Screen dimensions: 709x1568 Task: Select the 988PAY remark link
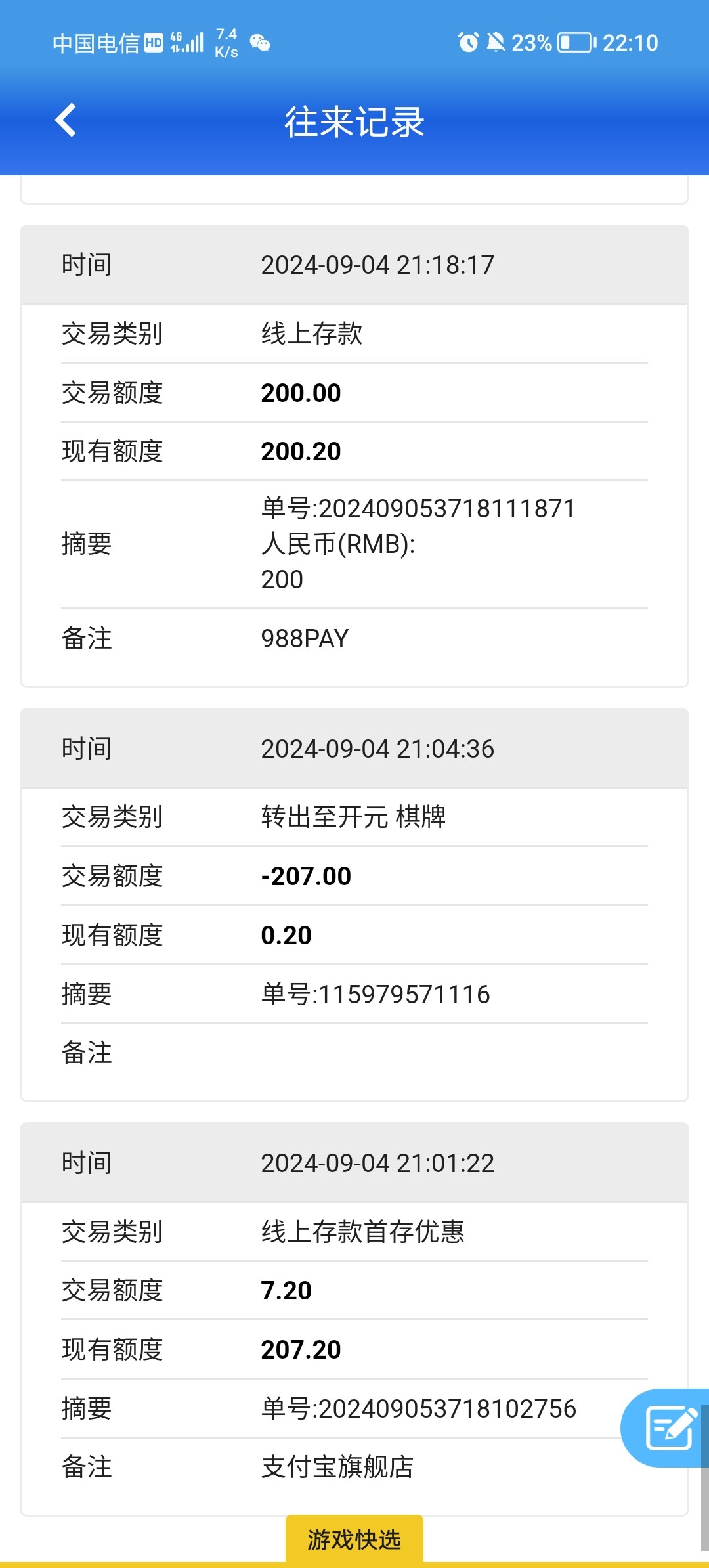(305, 638)
